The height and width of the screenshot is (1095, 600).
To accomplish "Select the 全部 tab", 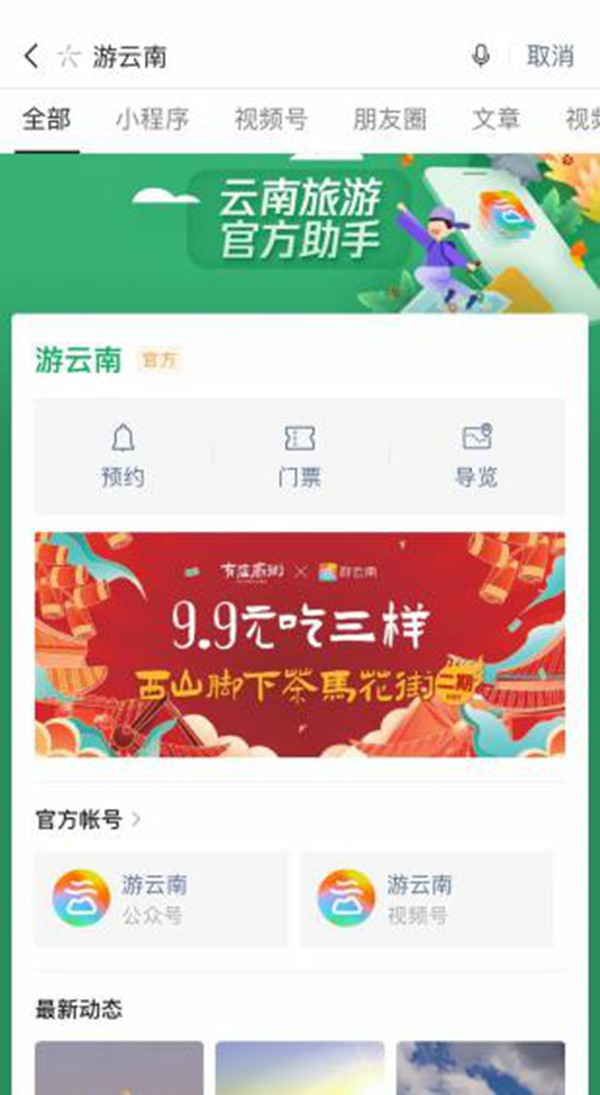I will pos(47,120).
